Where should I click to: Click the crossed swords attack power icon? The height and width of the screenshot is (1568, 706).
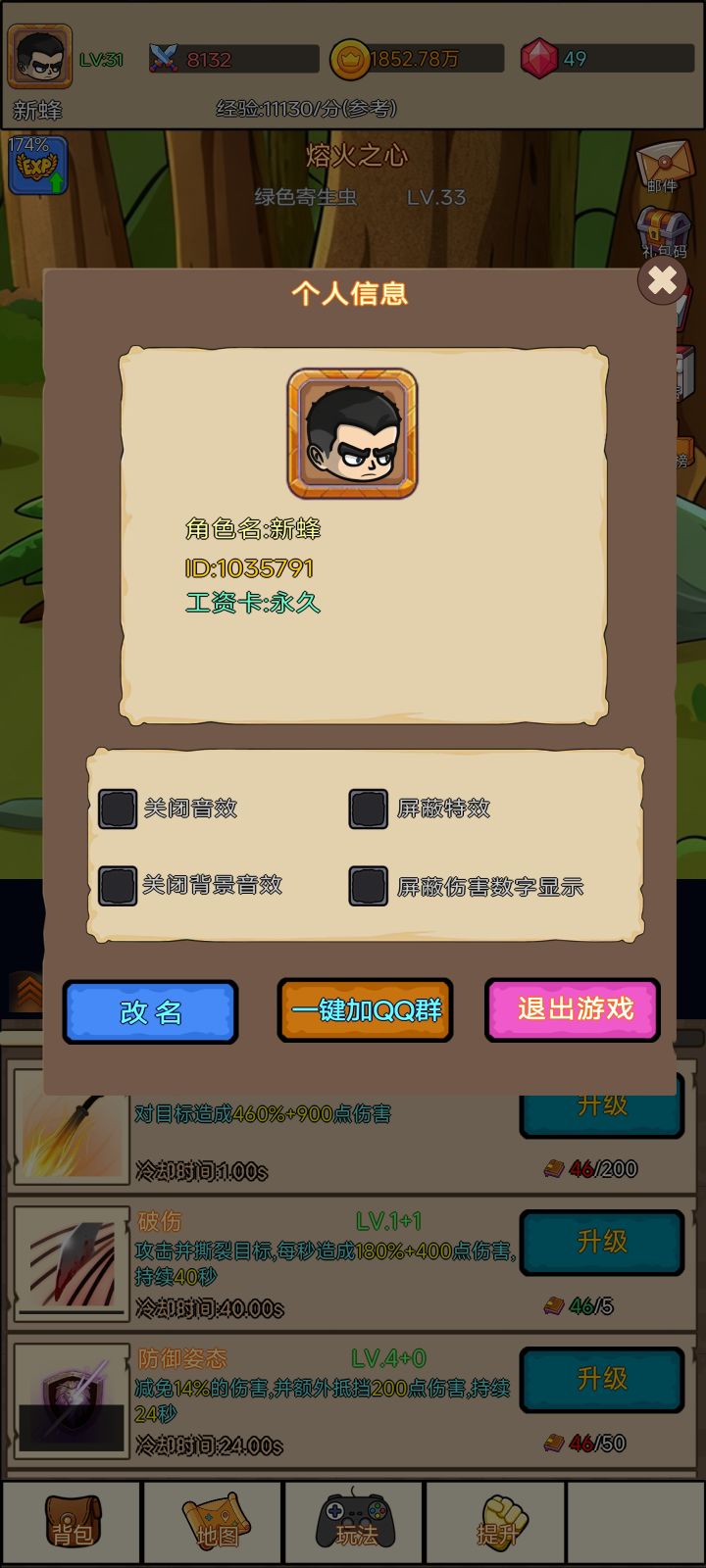pyautogui.click(x=167, y=57)
